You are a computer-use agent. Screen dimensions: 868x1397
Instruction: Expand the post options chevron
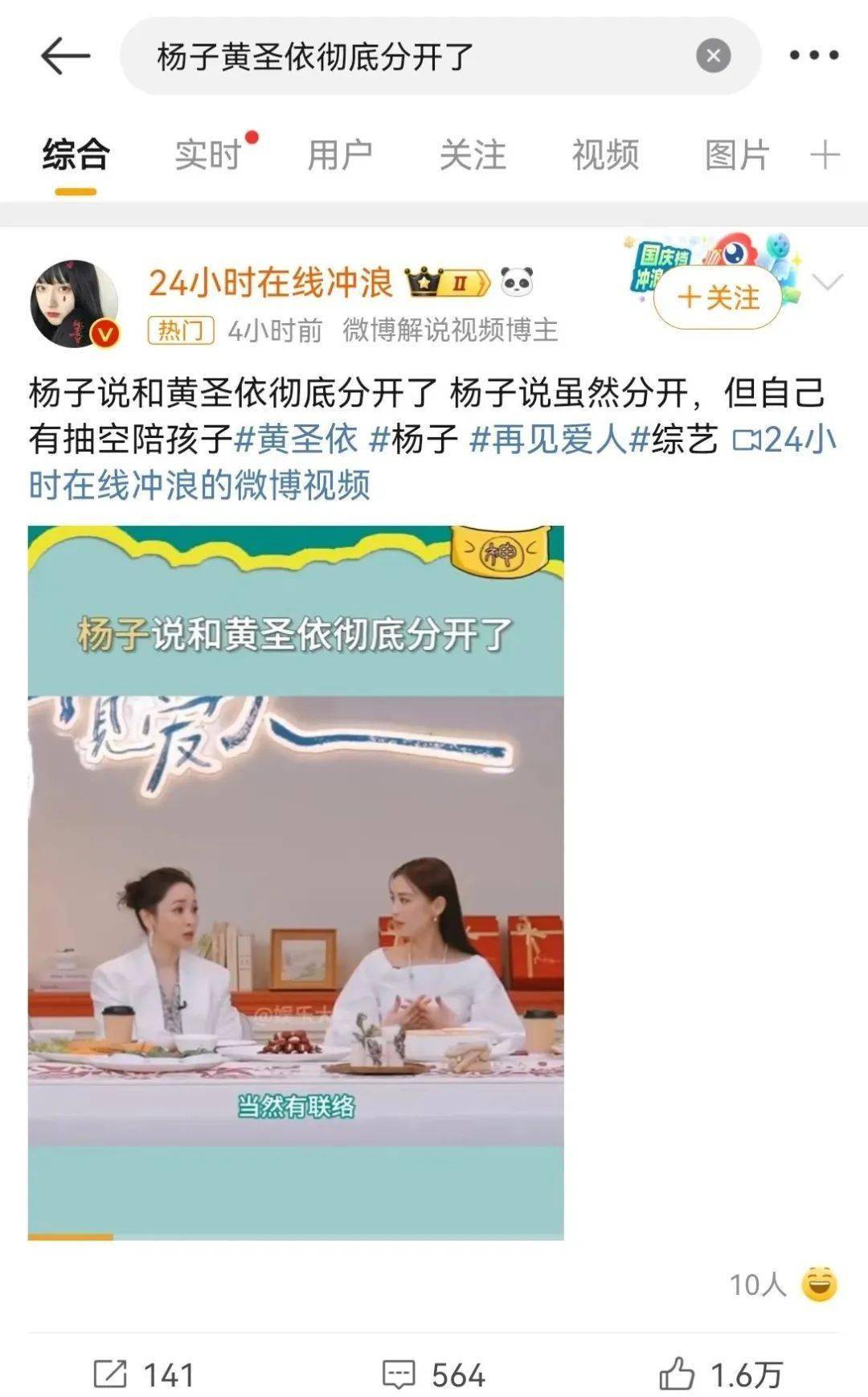(828, 282)
